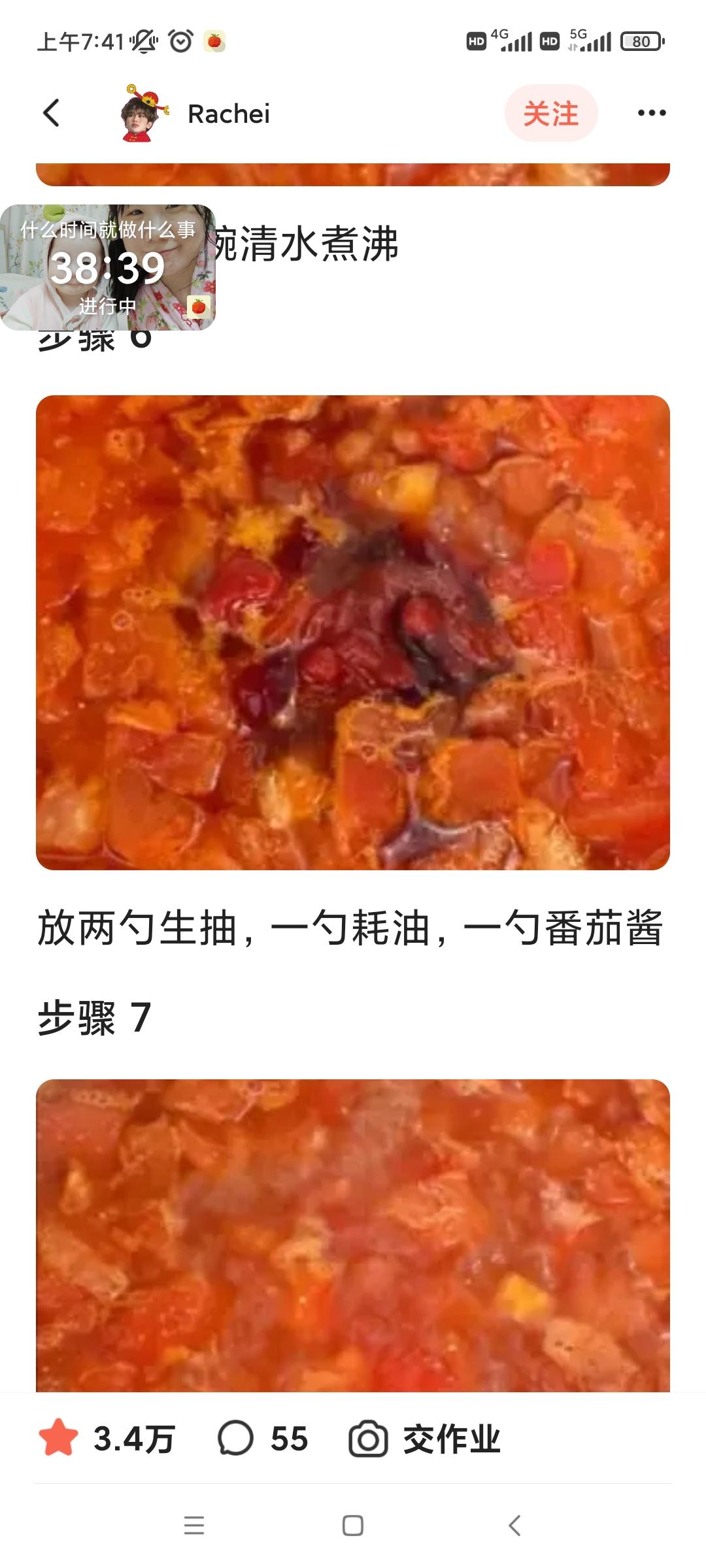This screenshot has height=1568, width=706.
Task: Open the three-dot overflow menu
Action: point(652,113)
